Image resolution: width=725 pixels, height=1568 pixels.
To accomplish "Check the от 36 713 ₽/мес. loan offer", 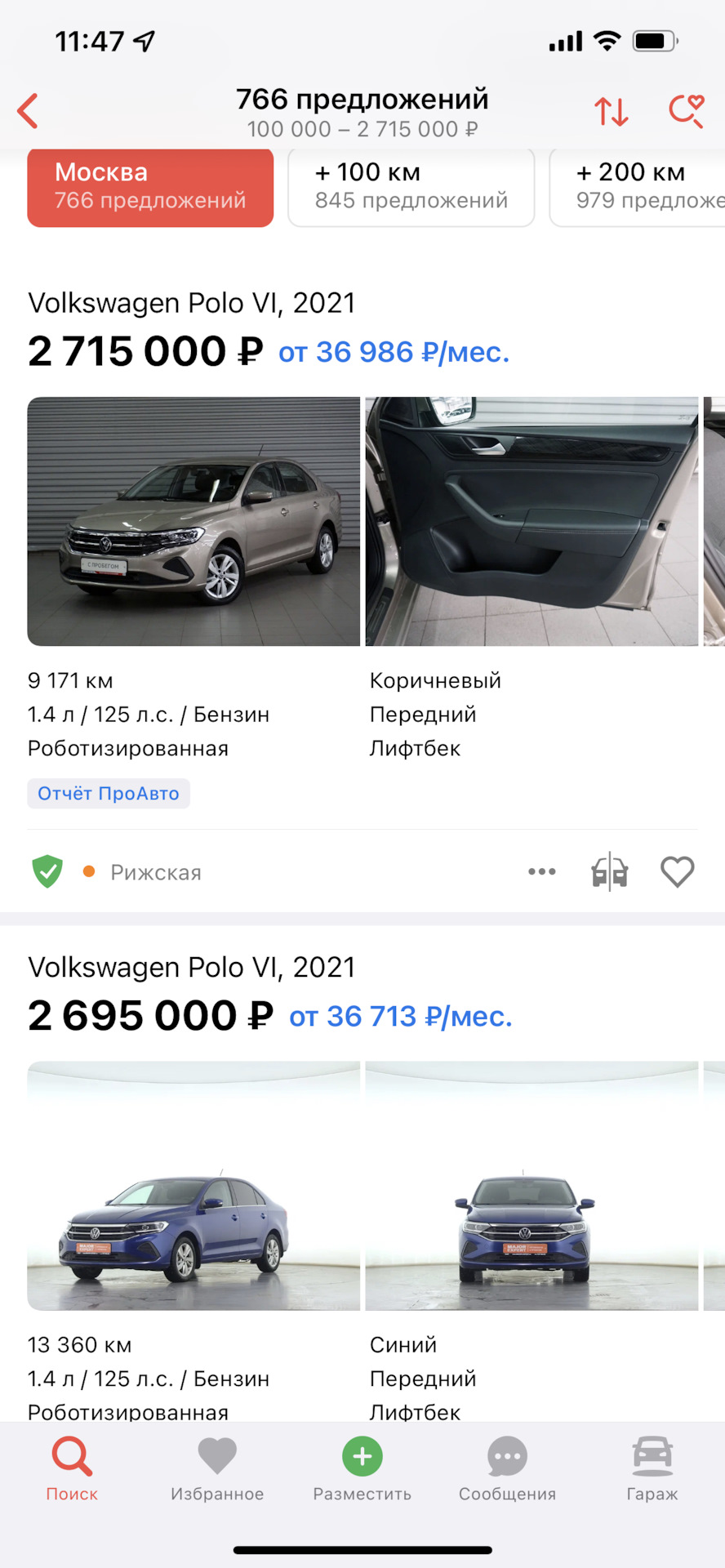I will point(400,1016).
